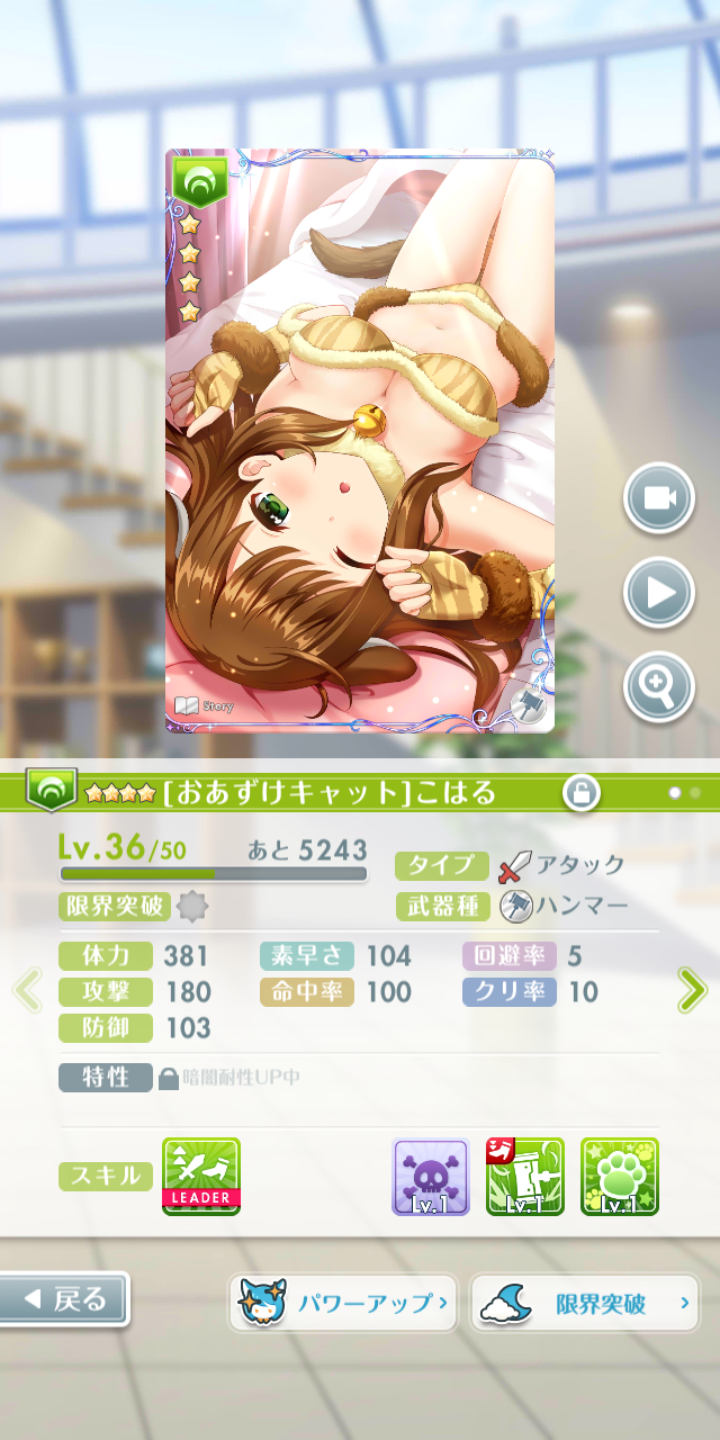Screen dimensions: 720x1440
Task: Open the video camera view button
Action: tap(659, 498)
